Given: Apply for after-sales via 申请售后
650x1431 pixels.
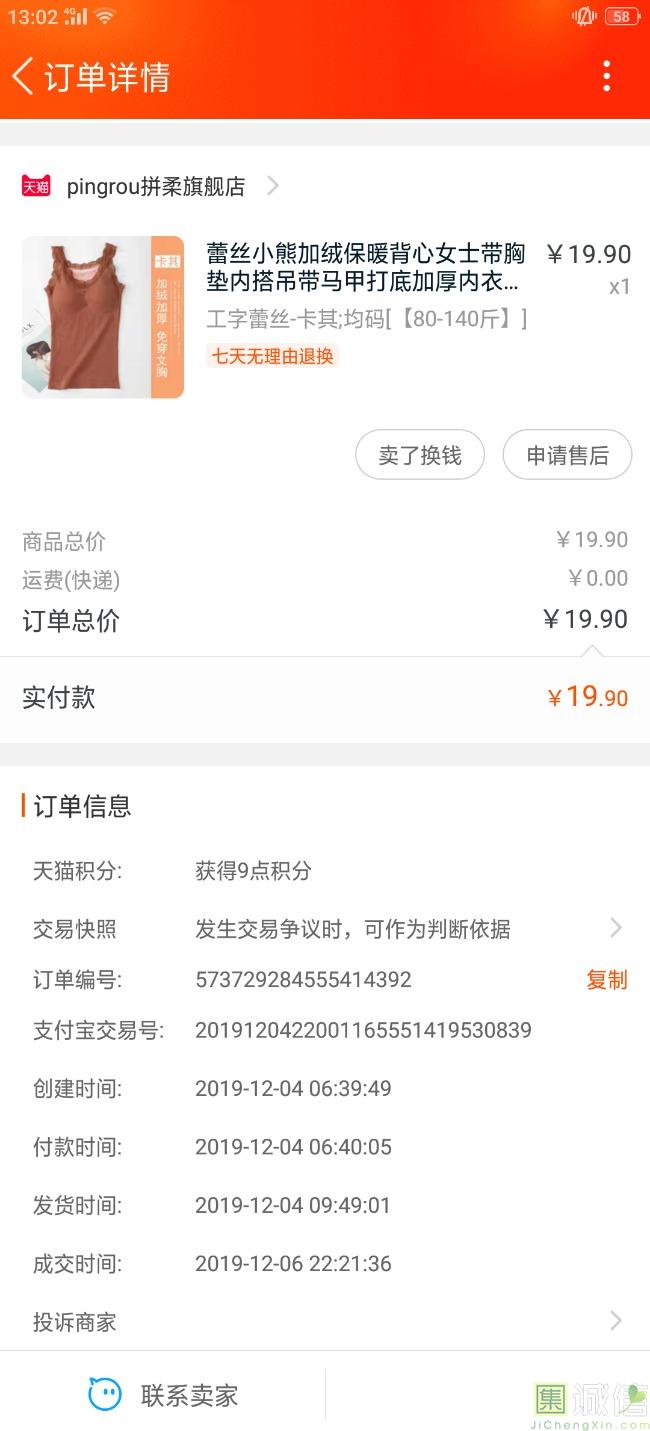Looking at the screenshot, I should tap(567, 455).
